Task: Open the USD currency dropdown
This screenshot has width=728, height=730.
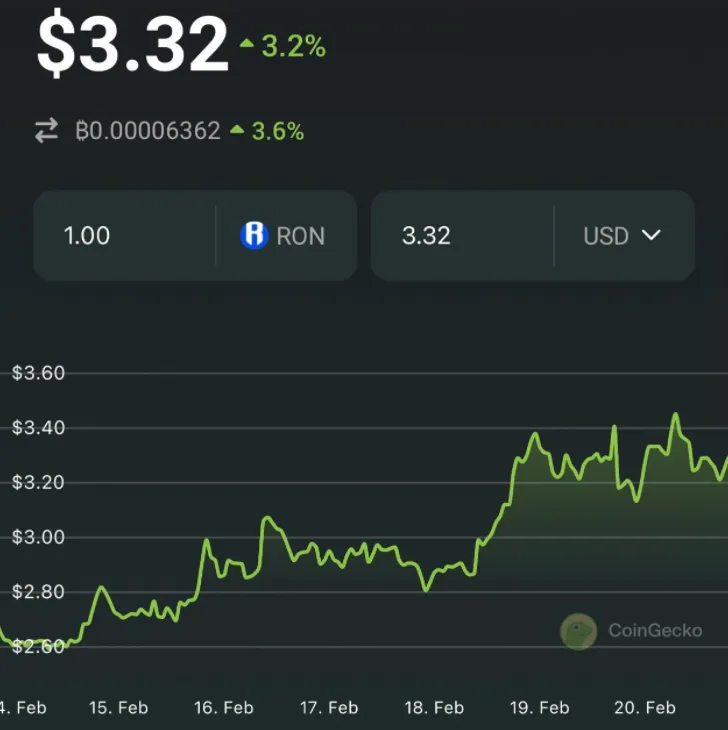Action: pos(622,236)
